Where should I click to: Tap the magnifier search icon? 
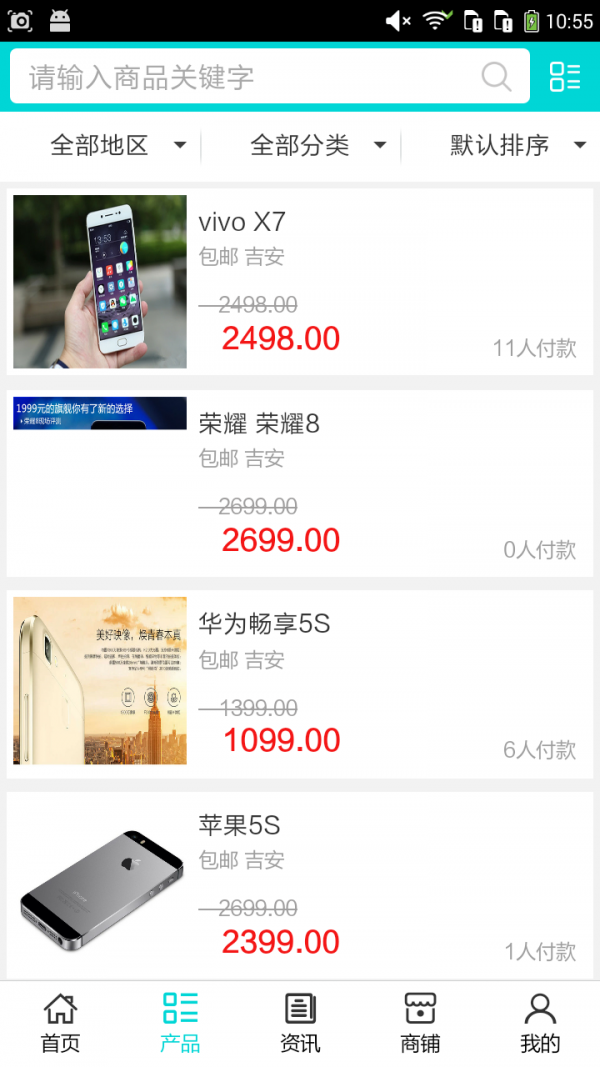496,77
